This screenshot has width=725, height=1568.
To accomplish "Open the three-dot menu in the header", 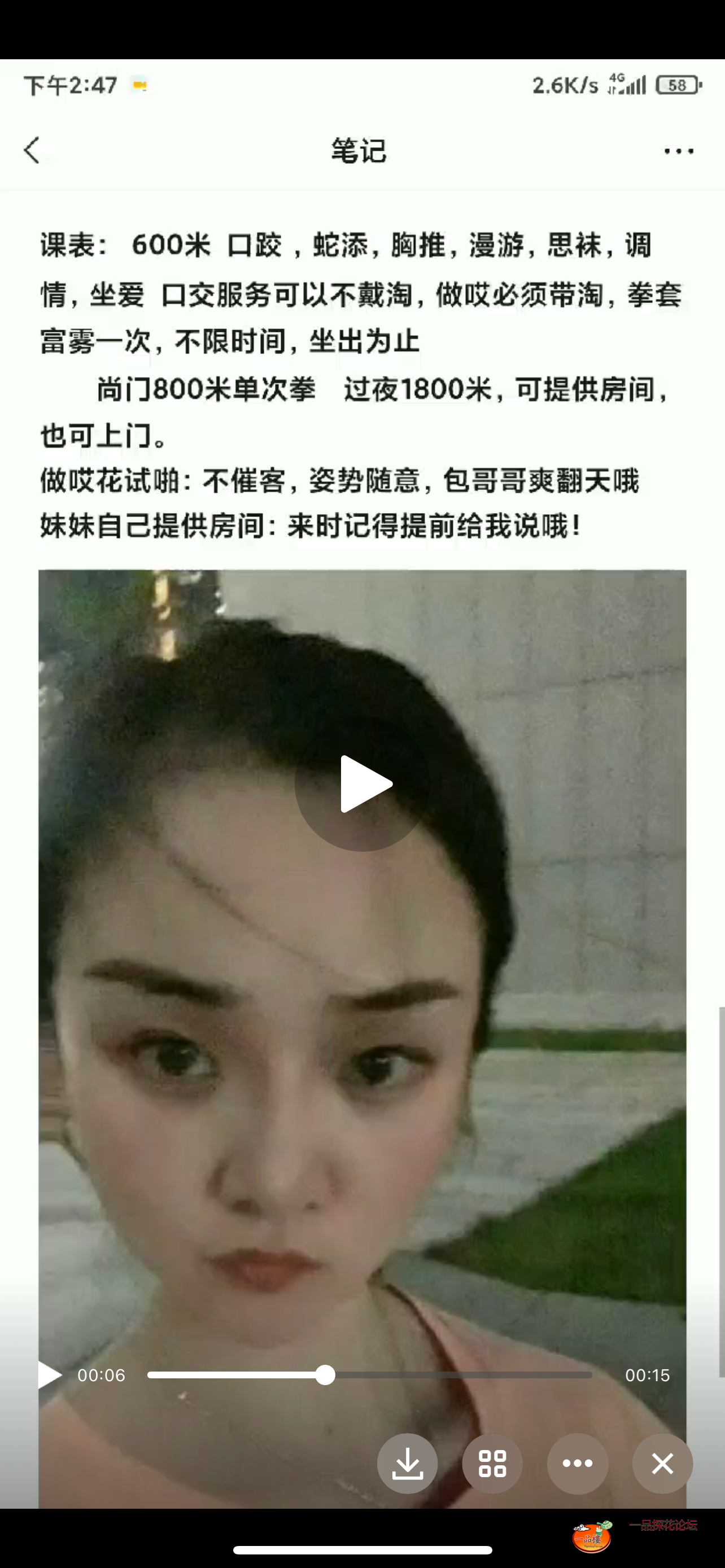I will (x=678, y=151).
